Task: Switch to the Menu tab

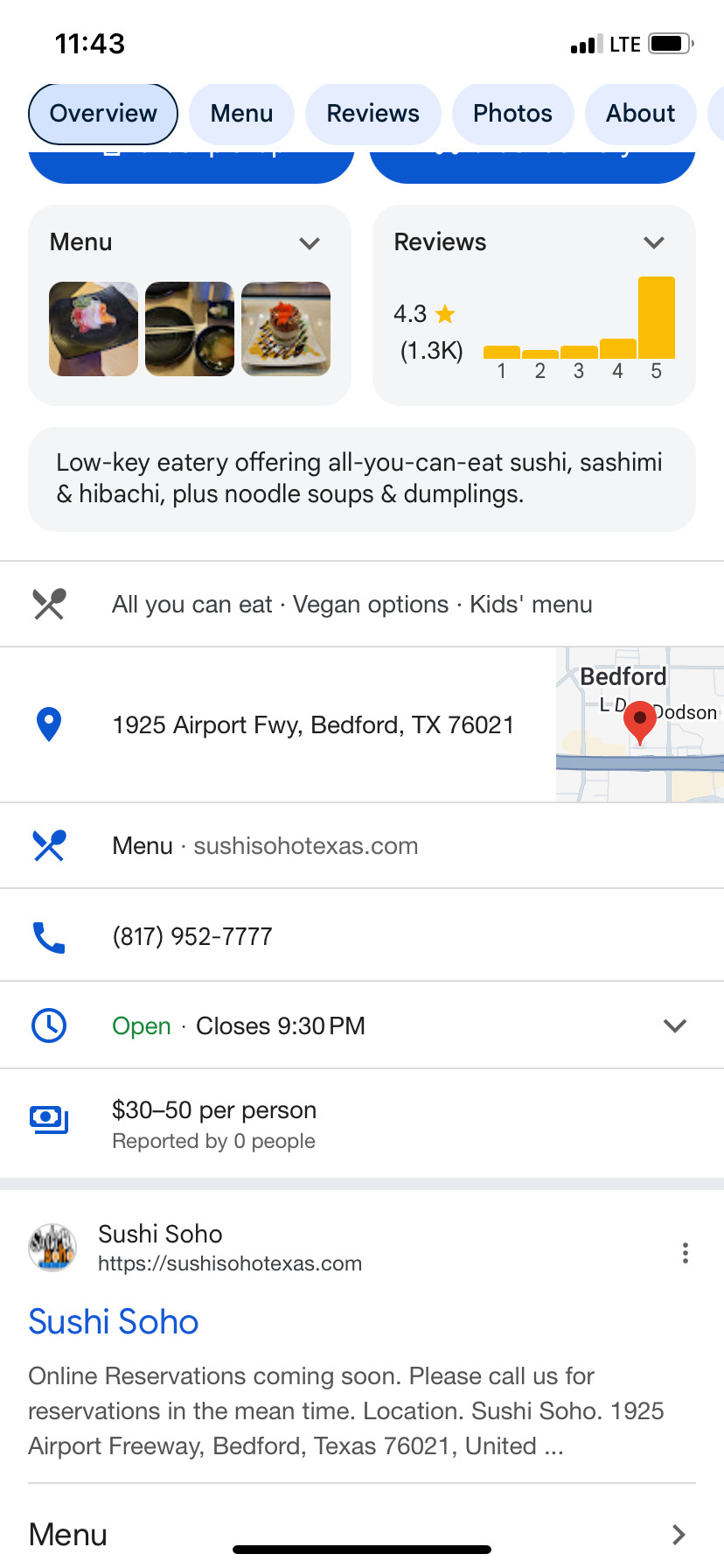Action: (241, 114)
